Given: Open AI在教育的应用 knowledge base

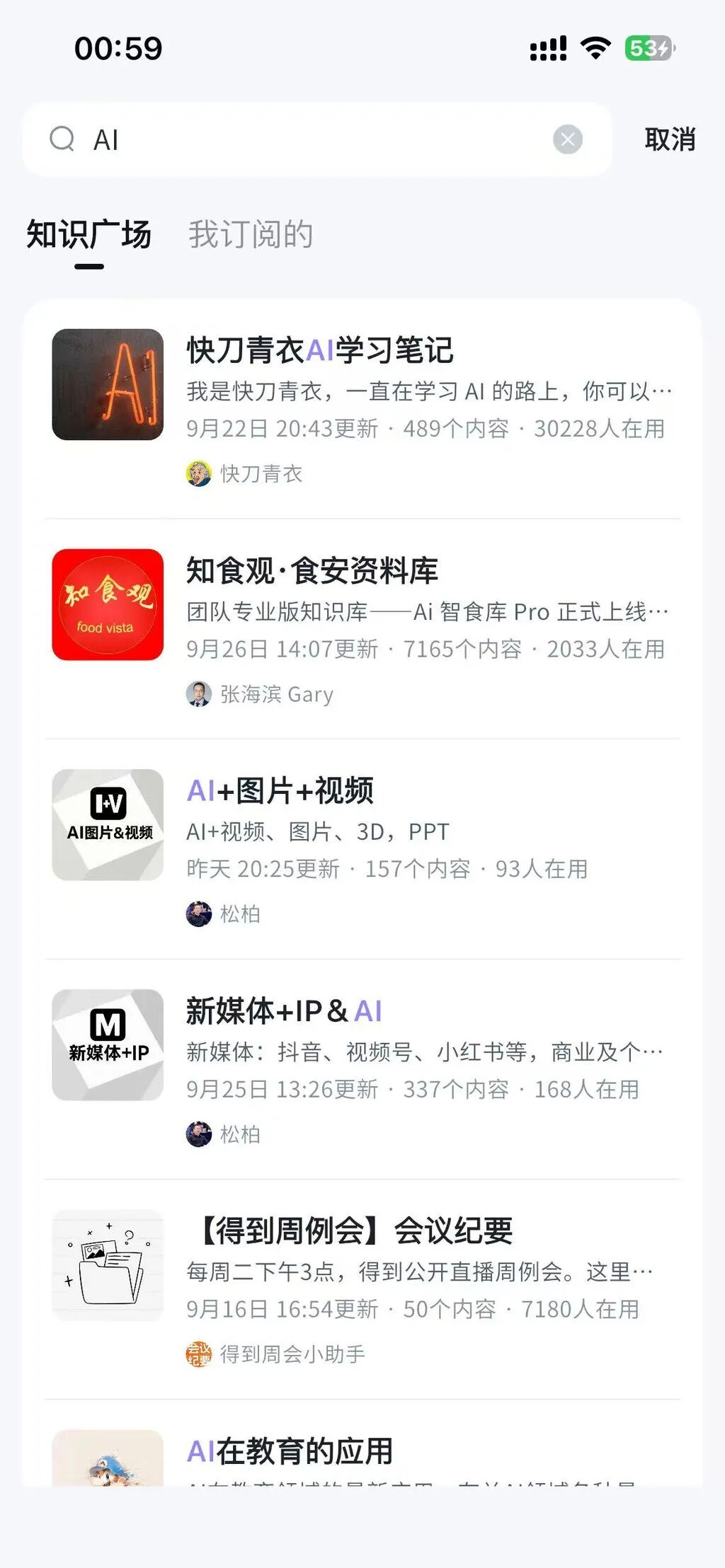Looking at the screenshot, I should click(x=290, y=1452).
